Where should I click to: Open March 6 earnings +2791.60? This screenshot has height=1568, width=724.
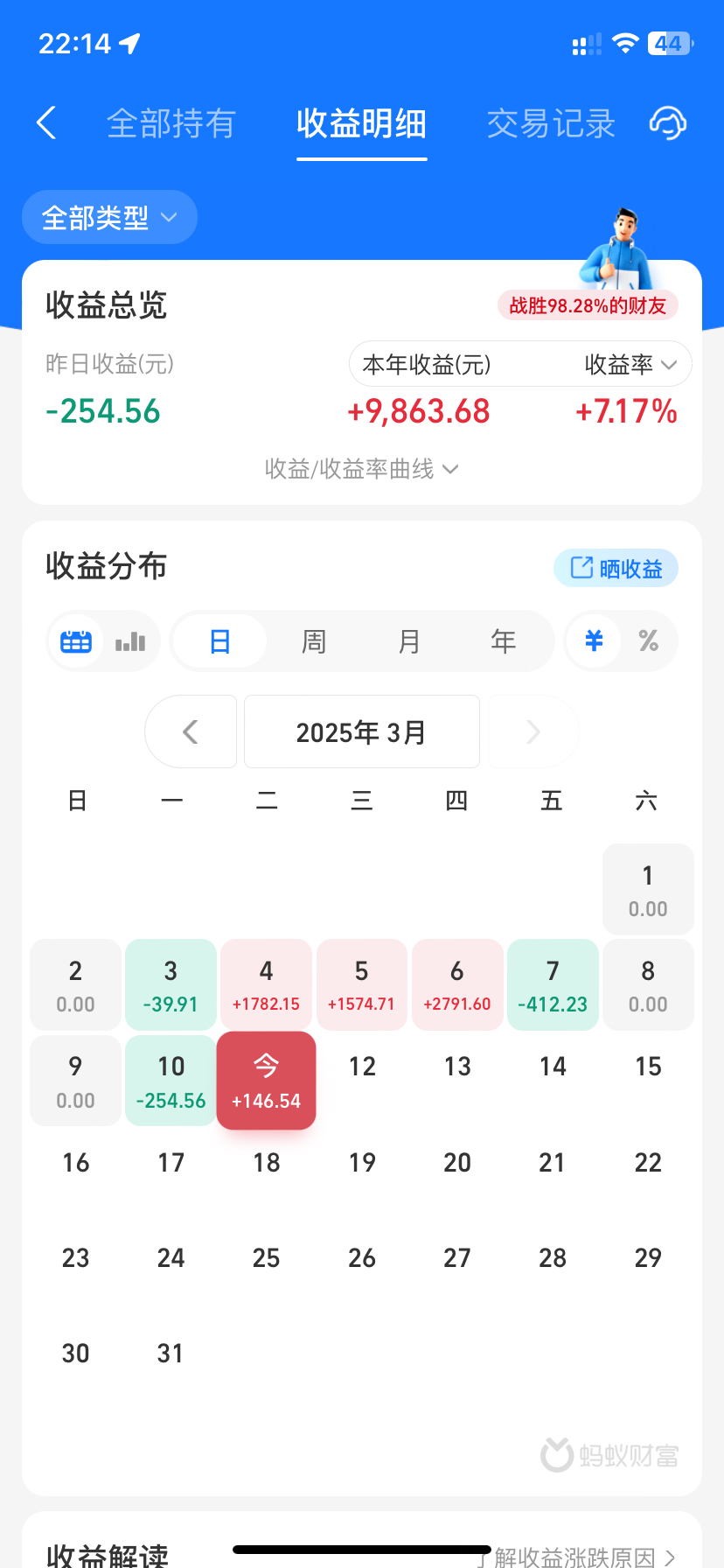(457, 985)
